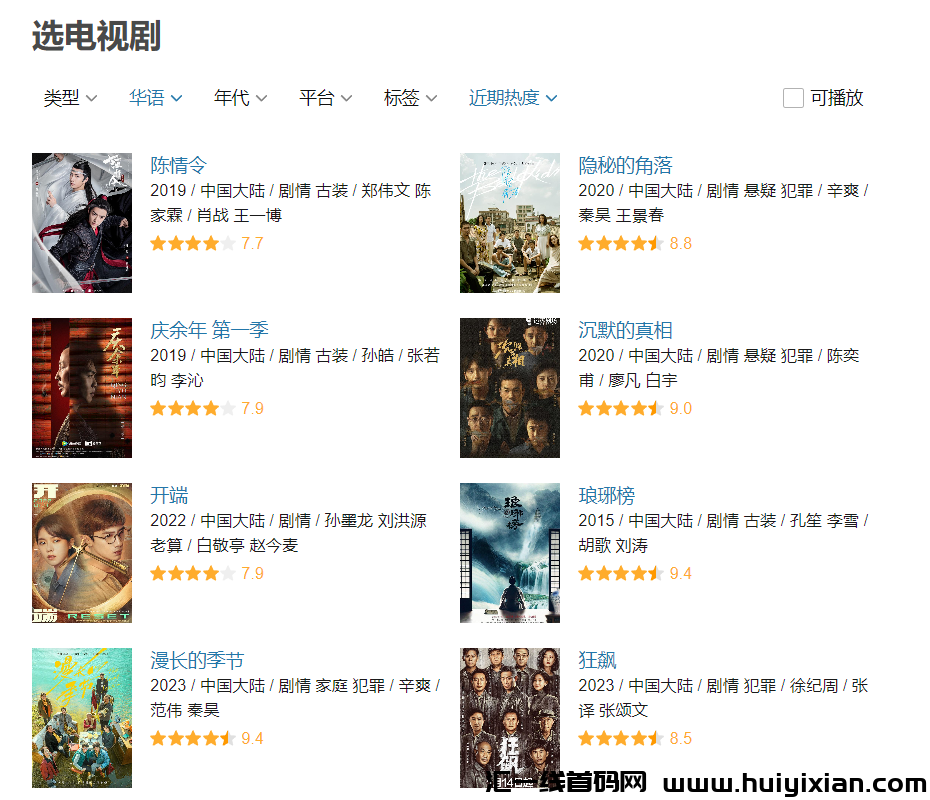Image resolution: width=930 pixels, height=800 pixels.
Task: Tap the 隐秘的角落 poster
Action: tap(509, 223)
